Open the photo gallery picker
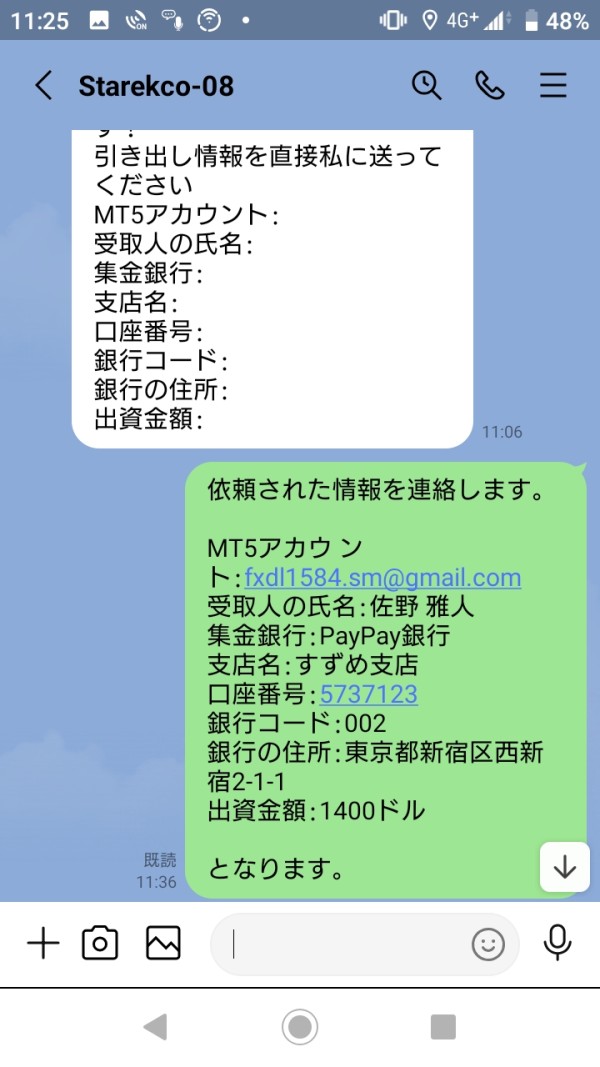 coord(163,944)
